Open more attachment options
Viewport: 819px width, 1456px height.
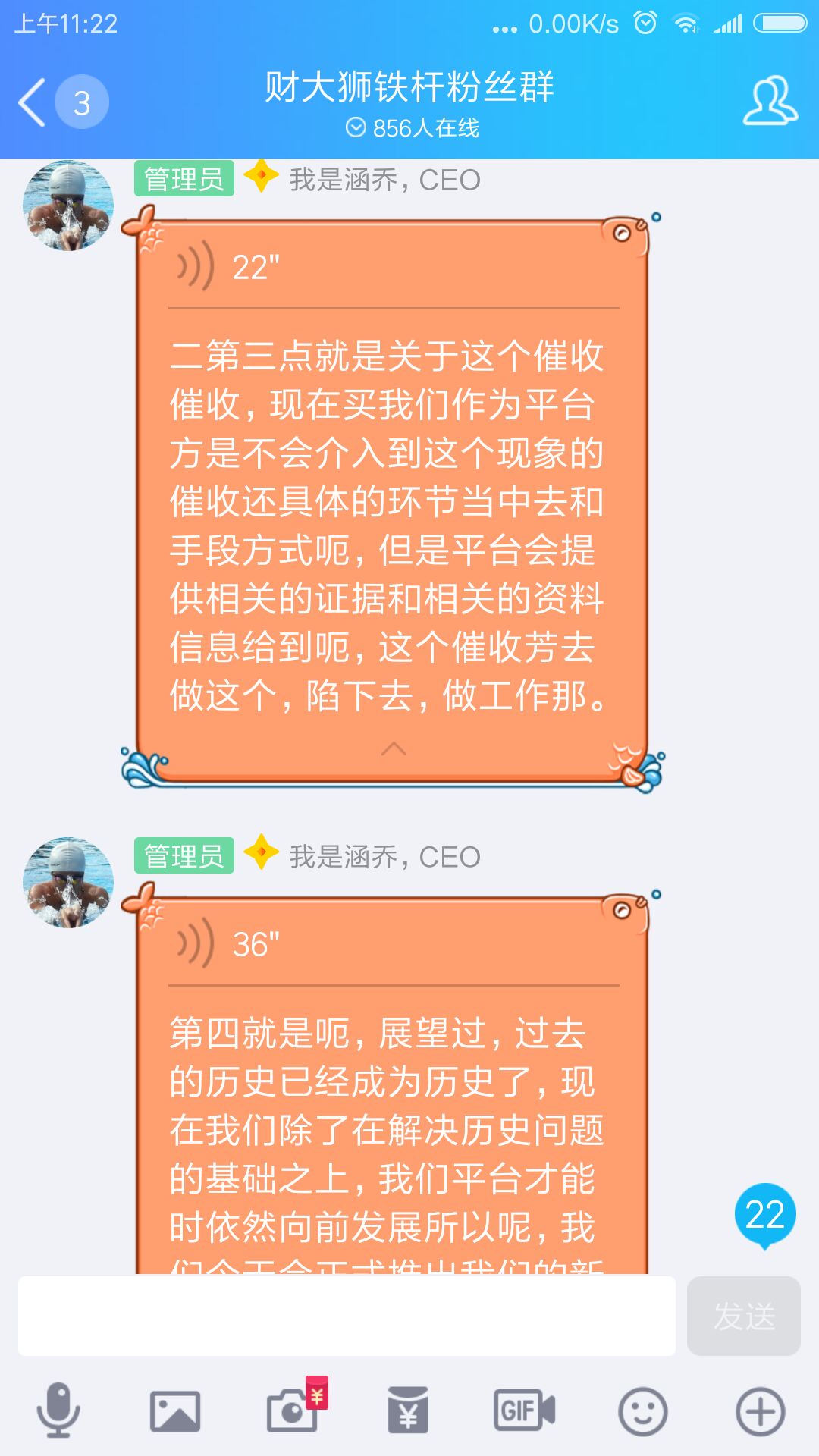[x=760, y=1410]
